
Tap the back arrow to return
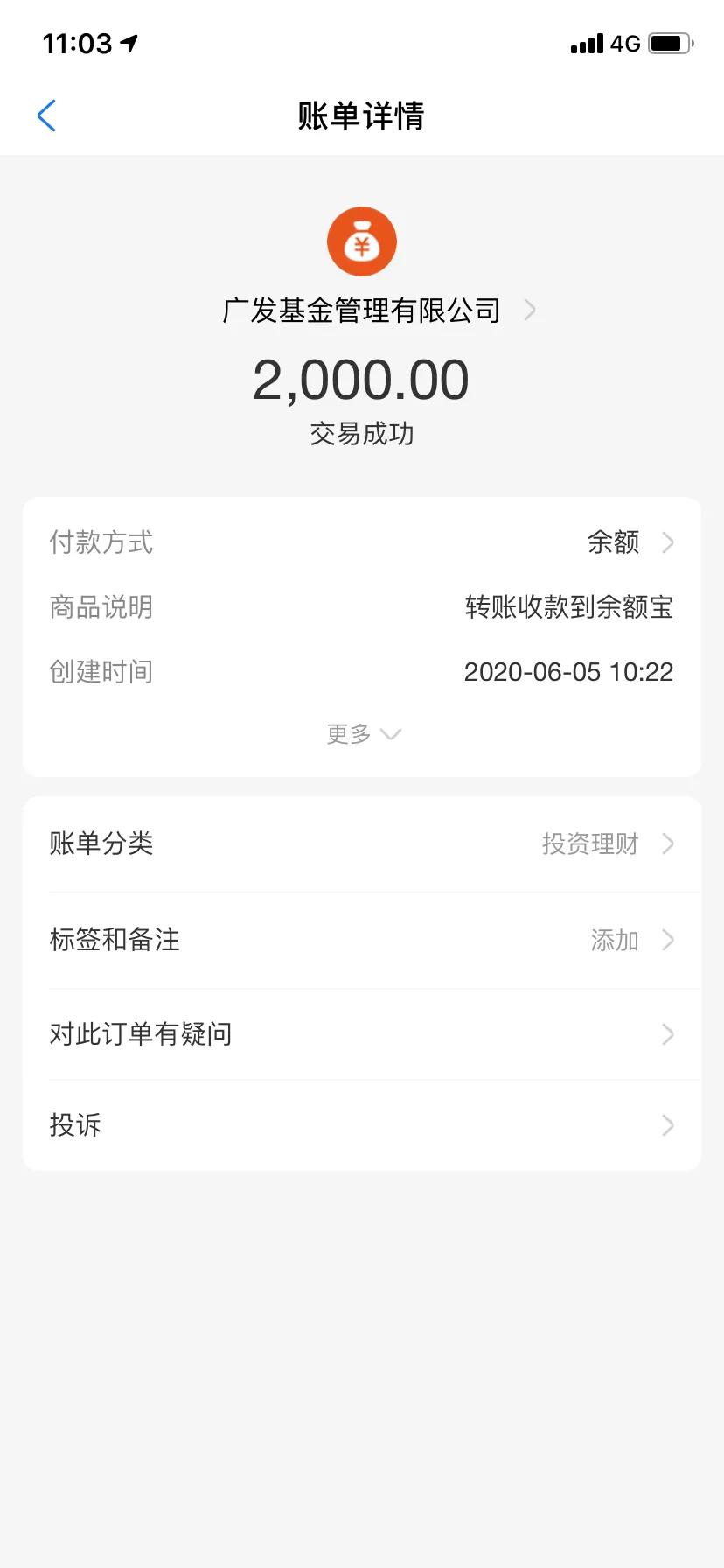45,115
